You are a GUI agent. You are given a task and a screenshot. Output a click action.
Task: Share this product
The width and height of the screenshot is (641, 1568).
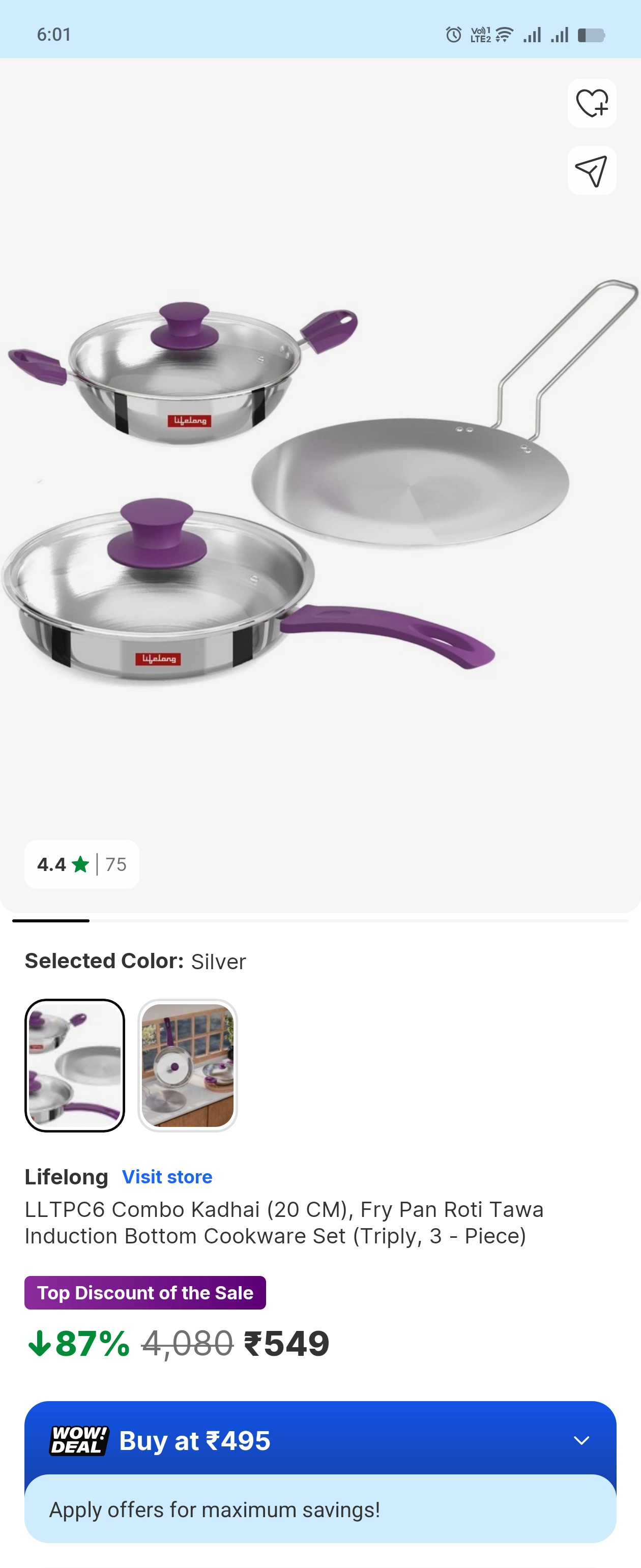[592, 171]
